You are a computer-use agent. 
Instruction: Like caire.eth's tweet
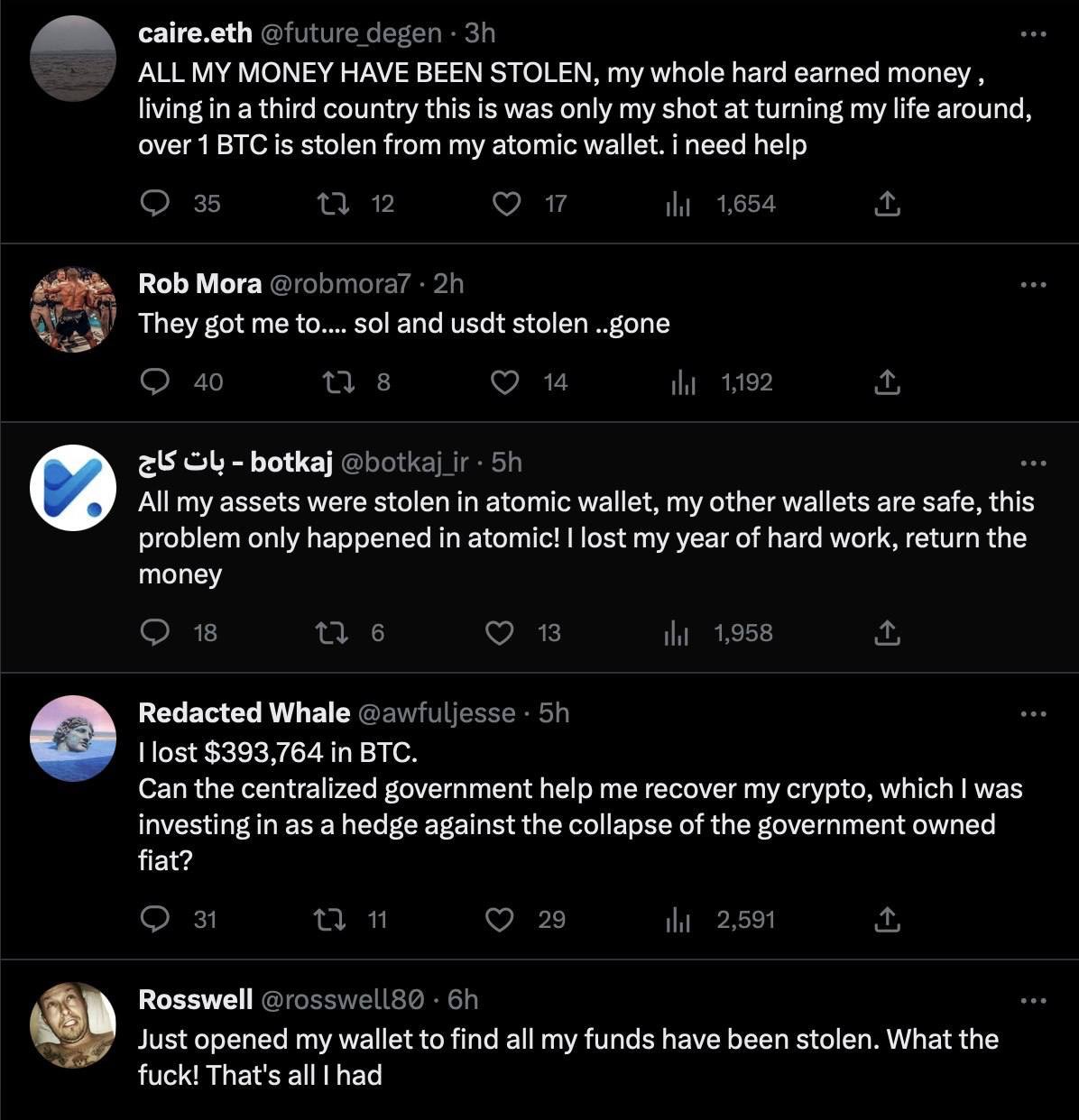(506, 204)
